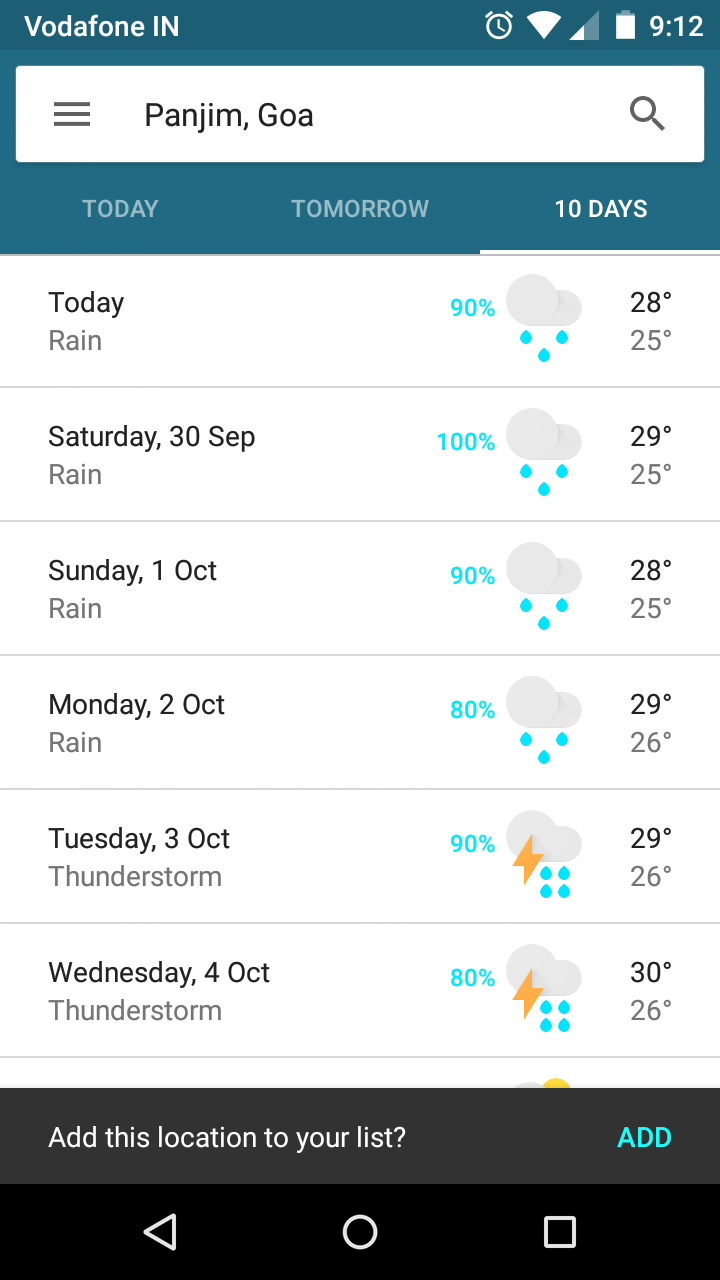This screenshot has width=720, height=1280.
Task: Check Wednesday, 4 Oct thunderstorm forecast
Action: (360, 991)
